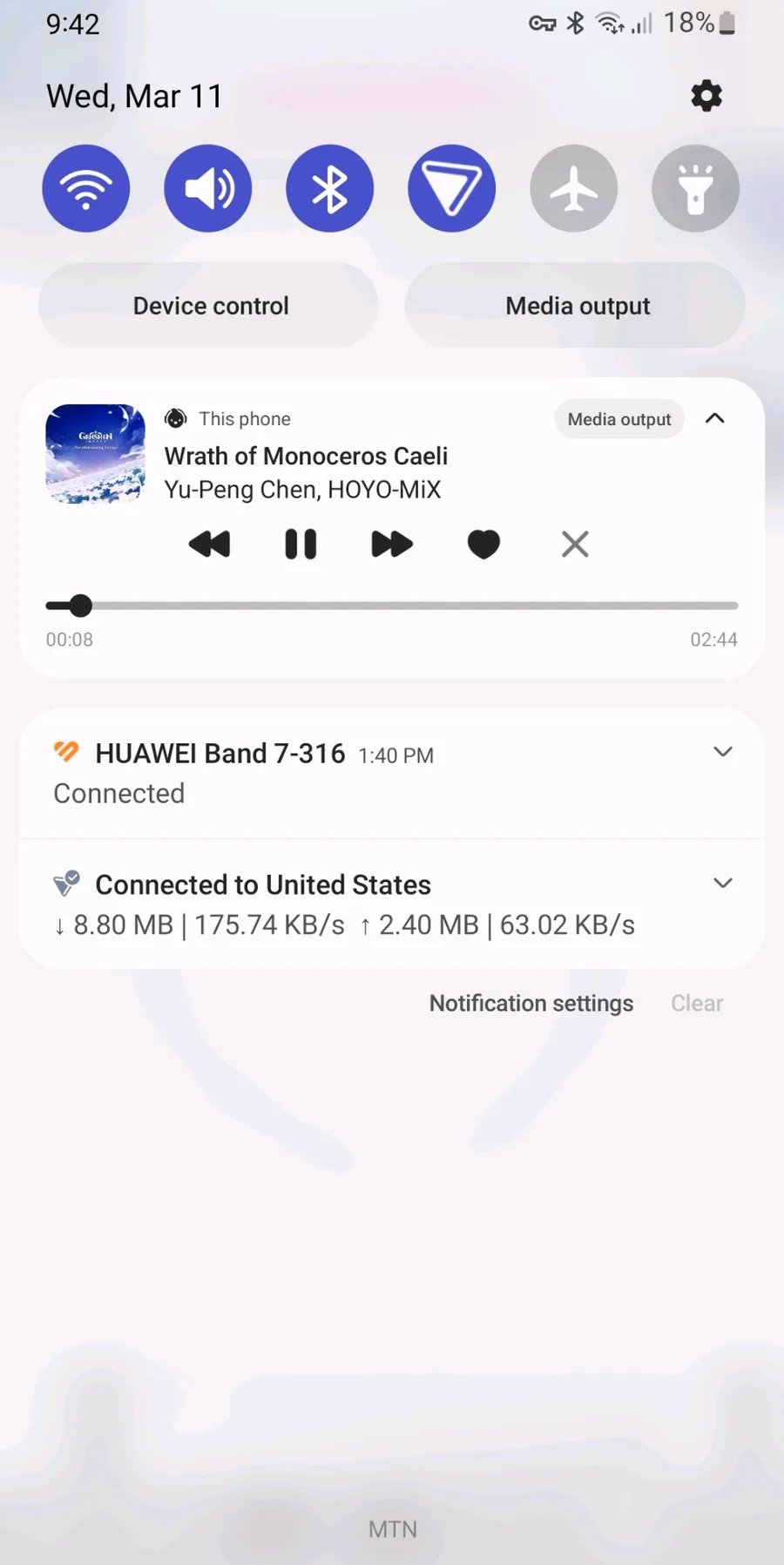Expand the HUAWEI Band 7-316 notification

(x=723, y=752)
